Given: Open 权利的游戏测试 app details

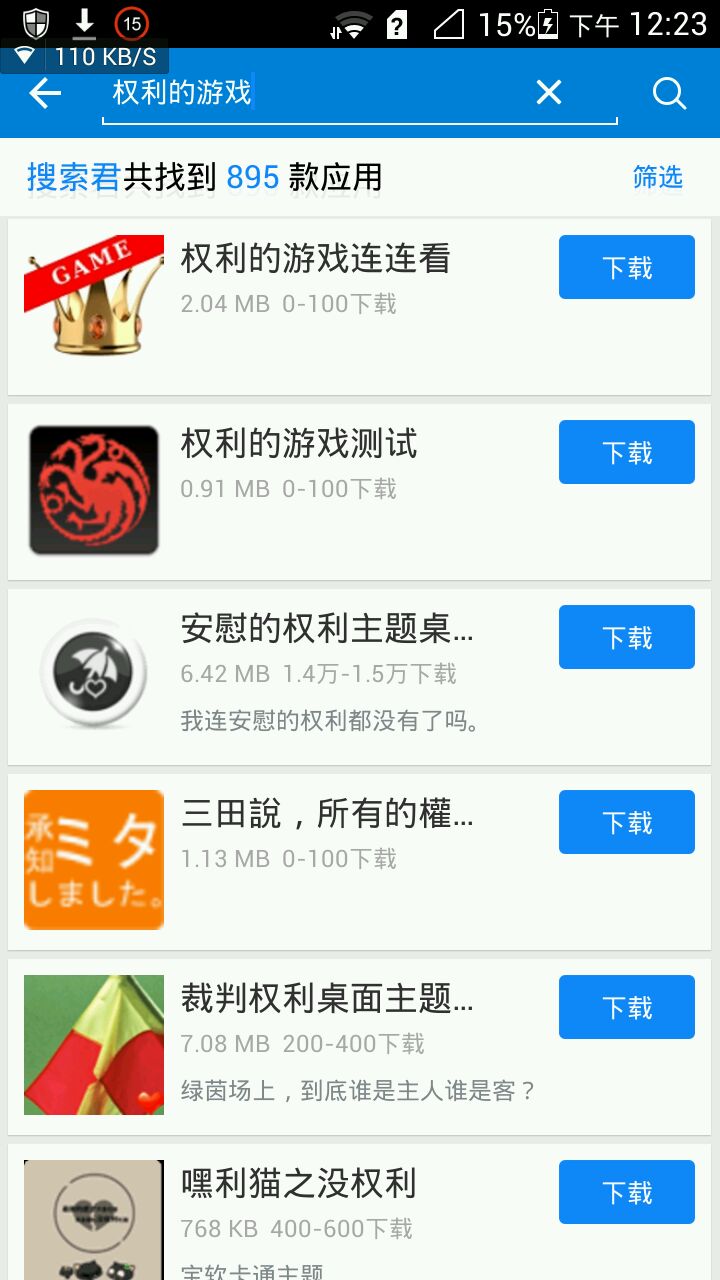Looking at the screenshot, I should tap(298, 444).
